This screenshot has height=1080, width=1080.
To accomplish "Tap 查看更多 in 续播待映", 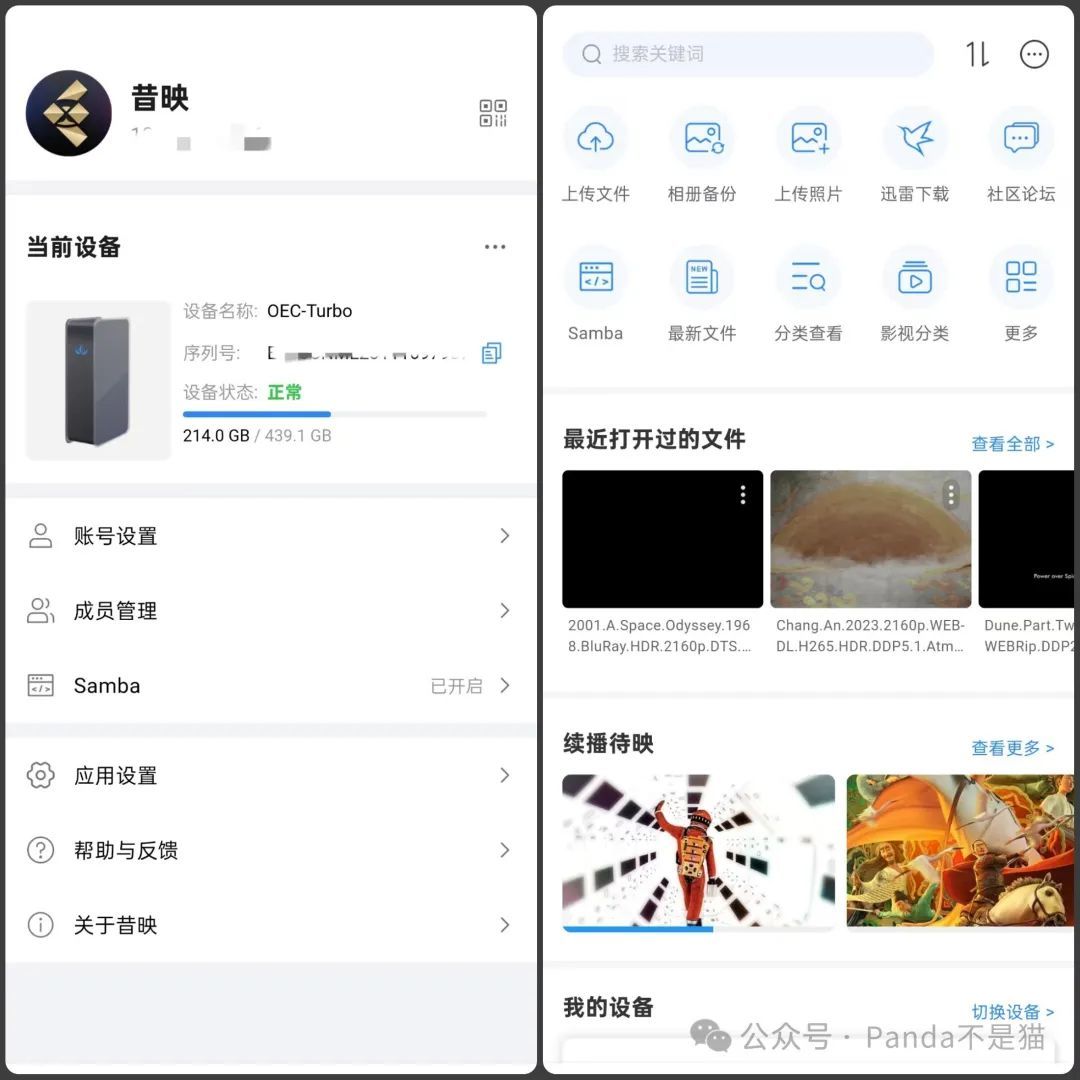I will 1012,748.
